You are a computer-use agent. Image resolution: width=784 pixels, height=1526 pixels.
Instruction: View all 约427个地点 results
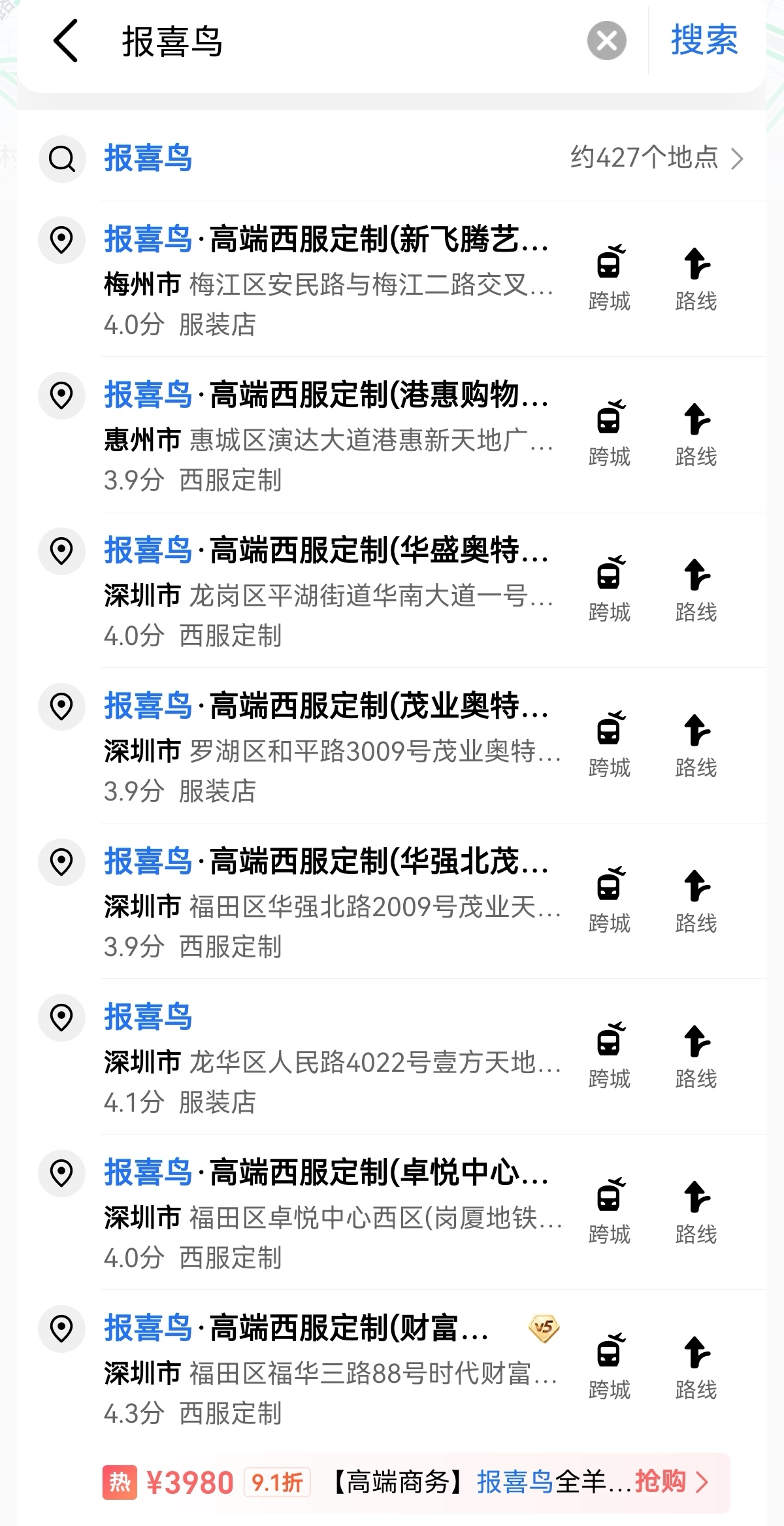click(x=657, y=158)
